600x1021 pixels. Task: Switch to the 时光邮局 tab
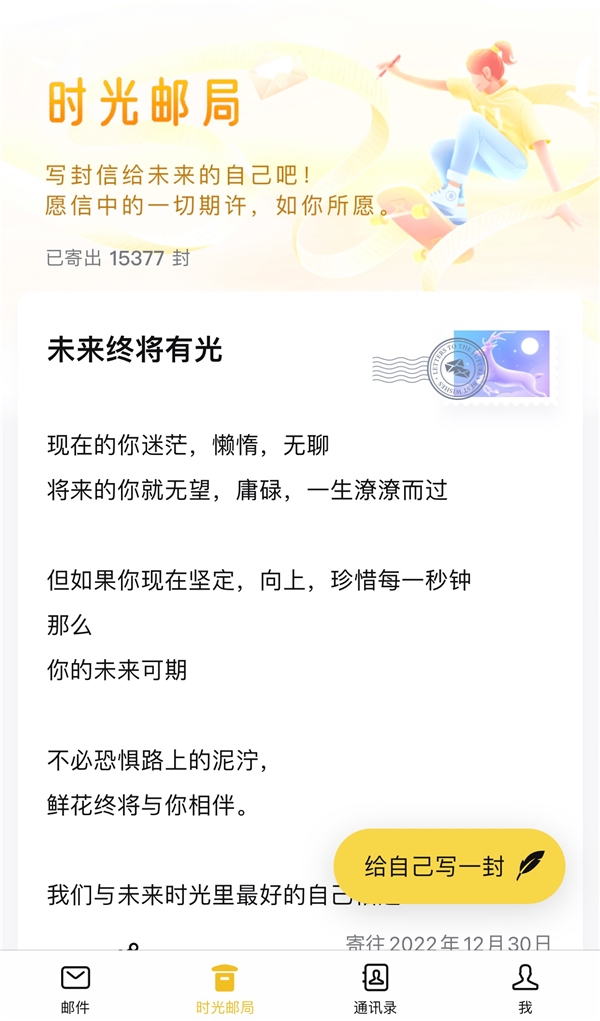coord(225,987)
